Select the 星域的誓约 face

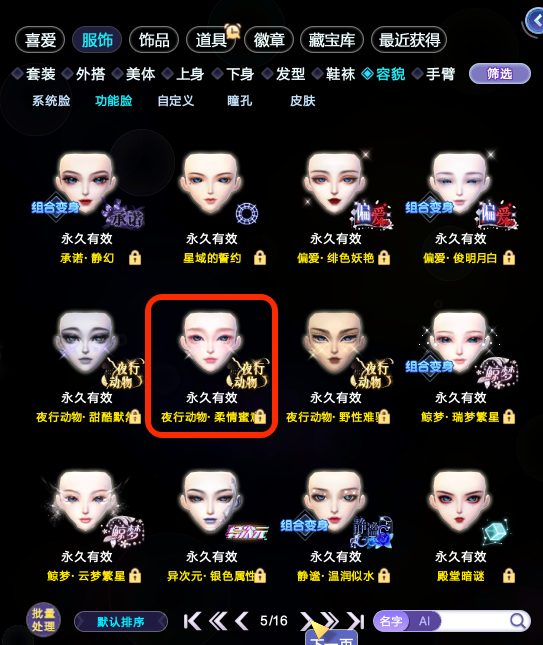(x=211, y=207)
